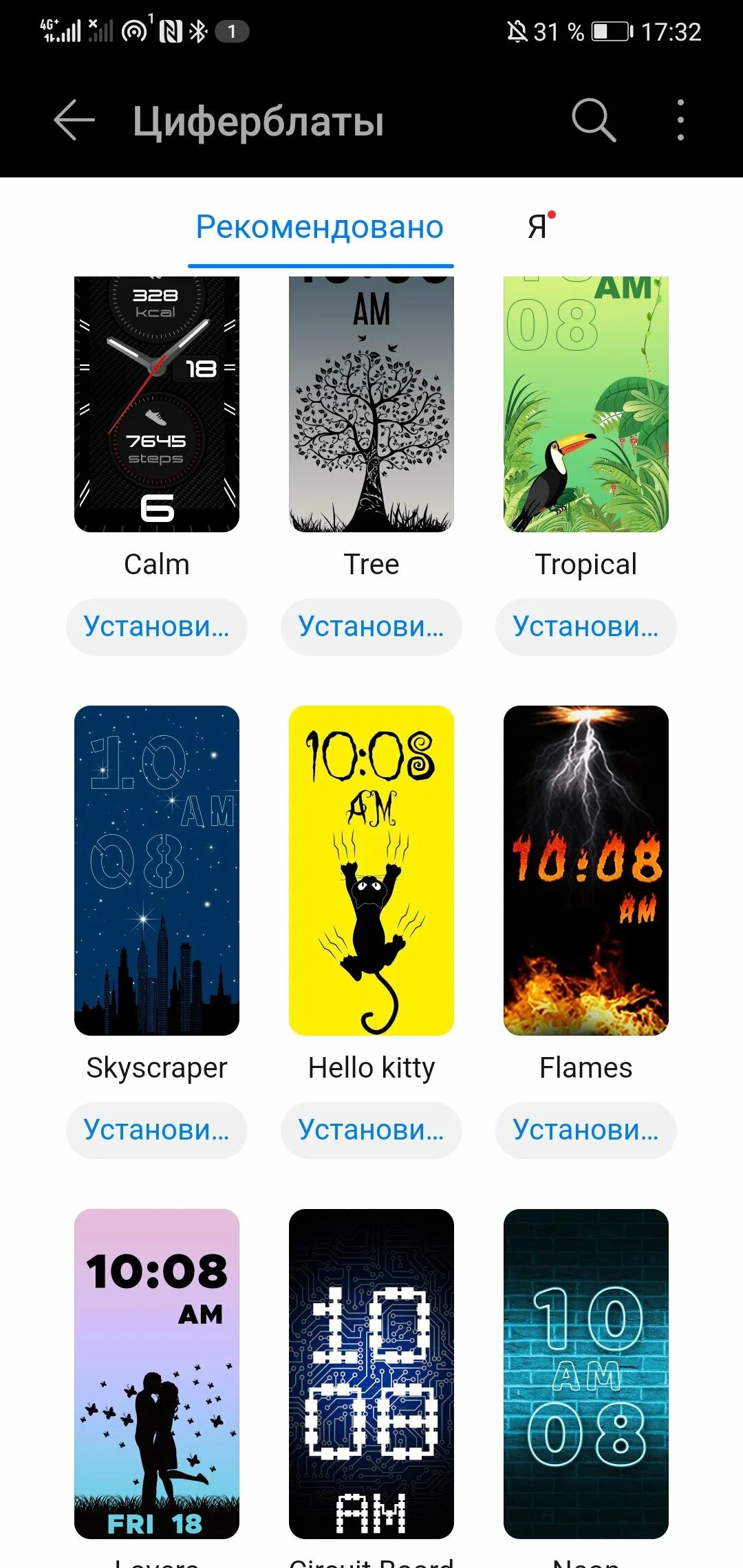Install the Calm watch face
Screen dimensions: 743x1568
click(157, 627)
